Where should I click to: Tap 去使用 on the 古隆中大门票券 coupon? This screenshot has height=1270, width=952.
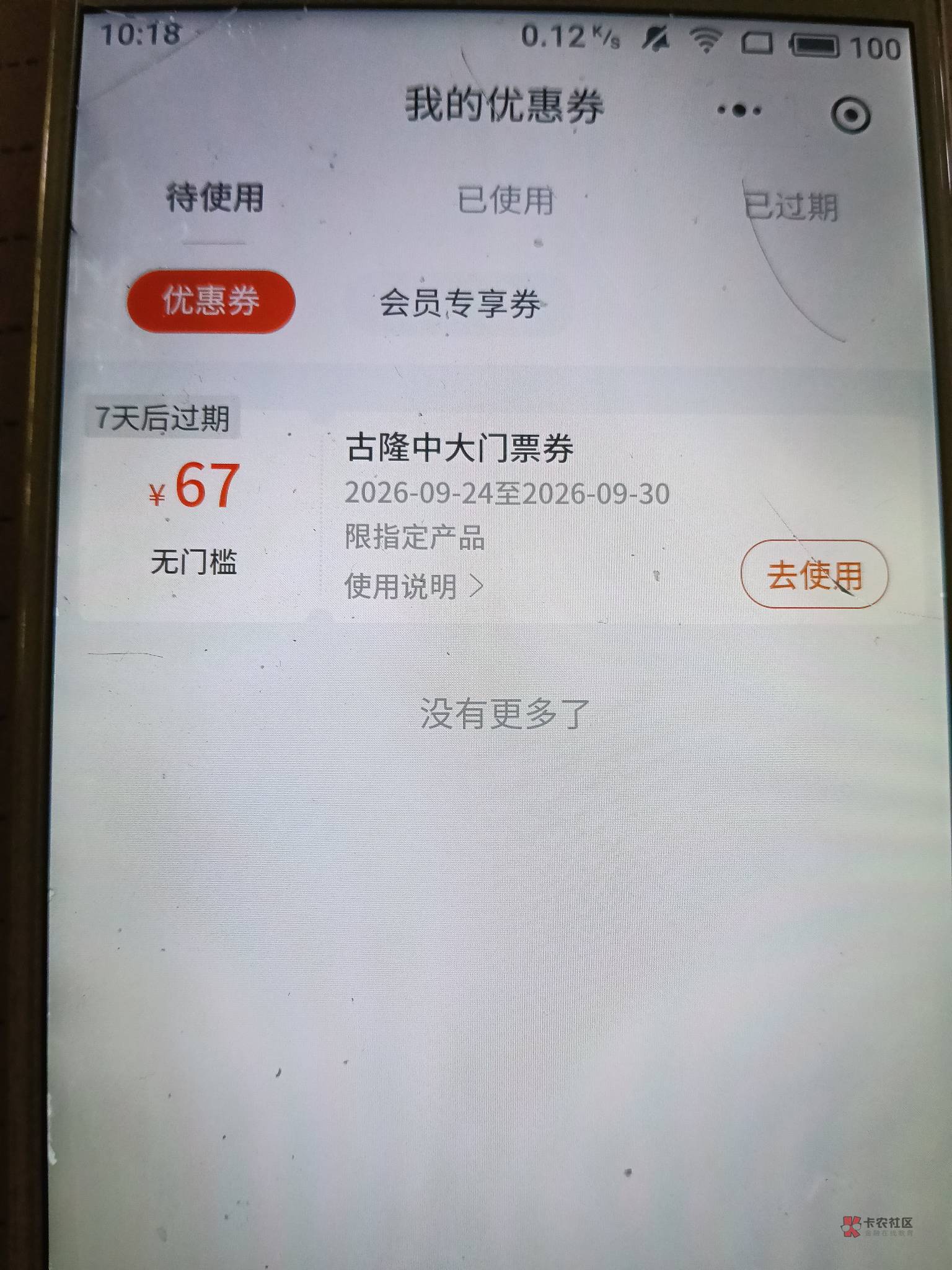[814, 575]
